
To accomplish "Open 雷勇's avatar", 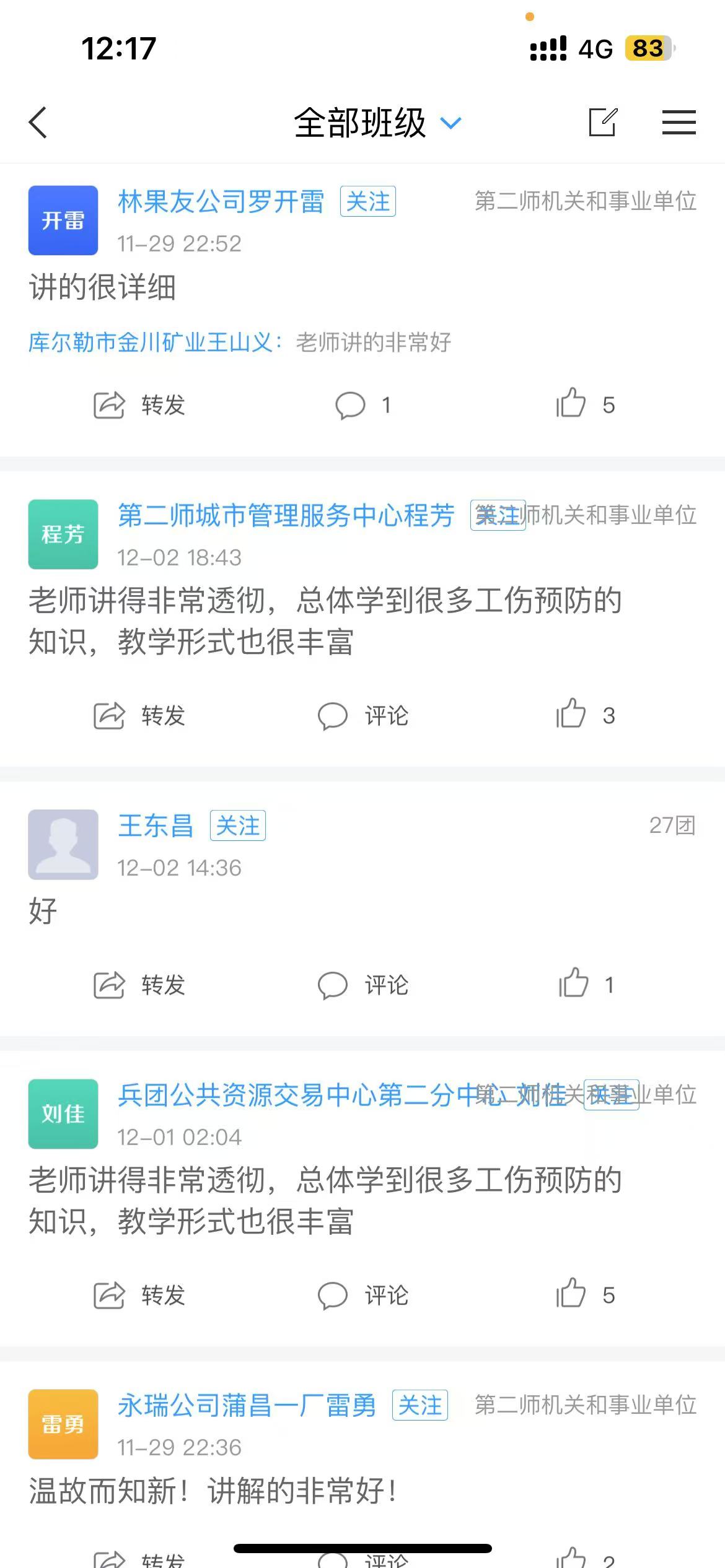I will coord(63,1424).
